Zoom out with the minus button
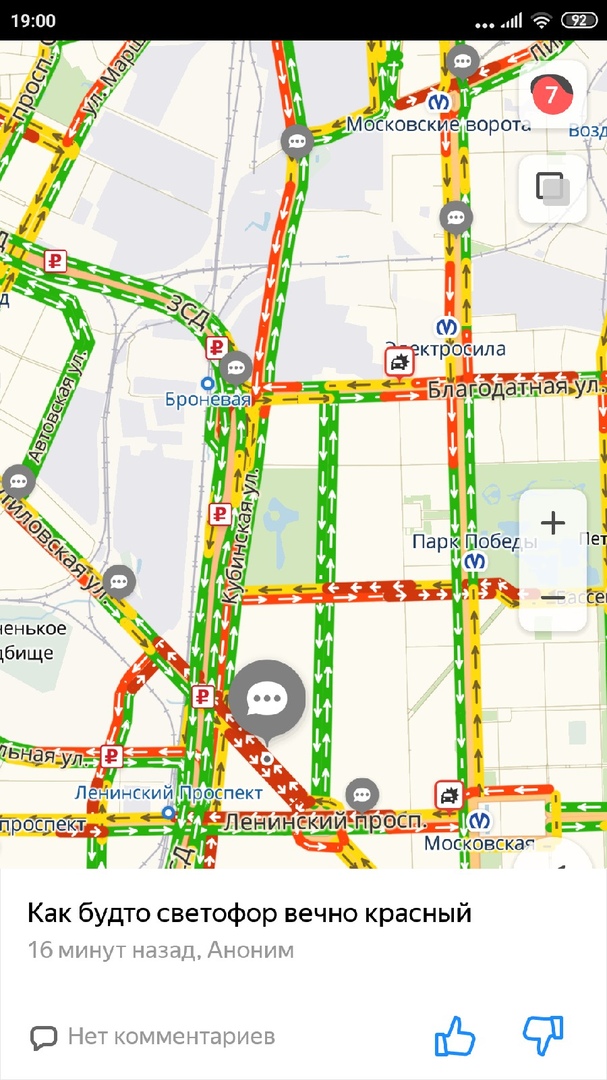This screenshot has width=607, height=1080. point(552,598)
